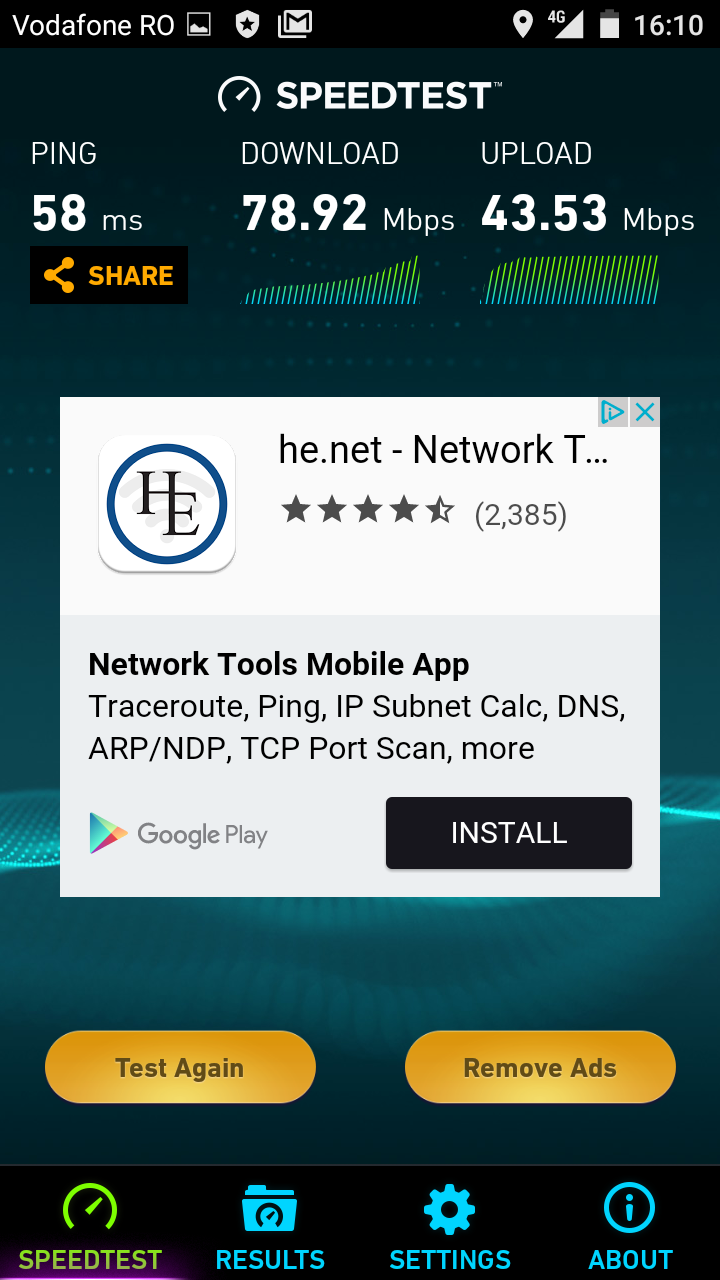Screen dimensions: 720x1280
Task: Select the Speedtest tab
Action: [x=90, y=1226]
